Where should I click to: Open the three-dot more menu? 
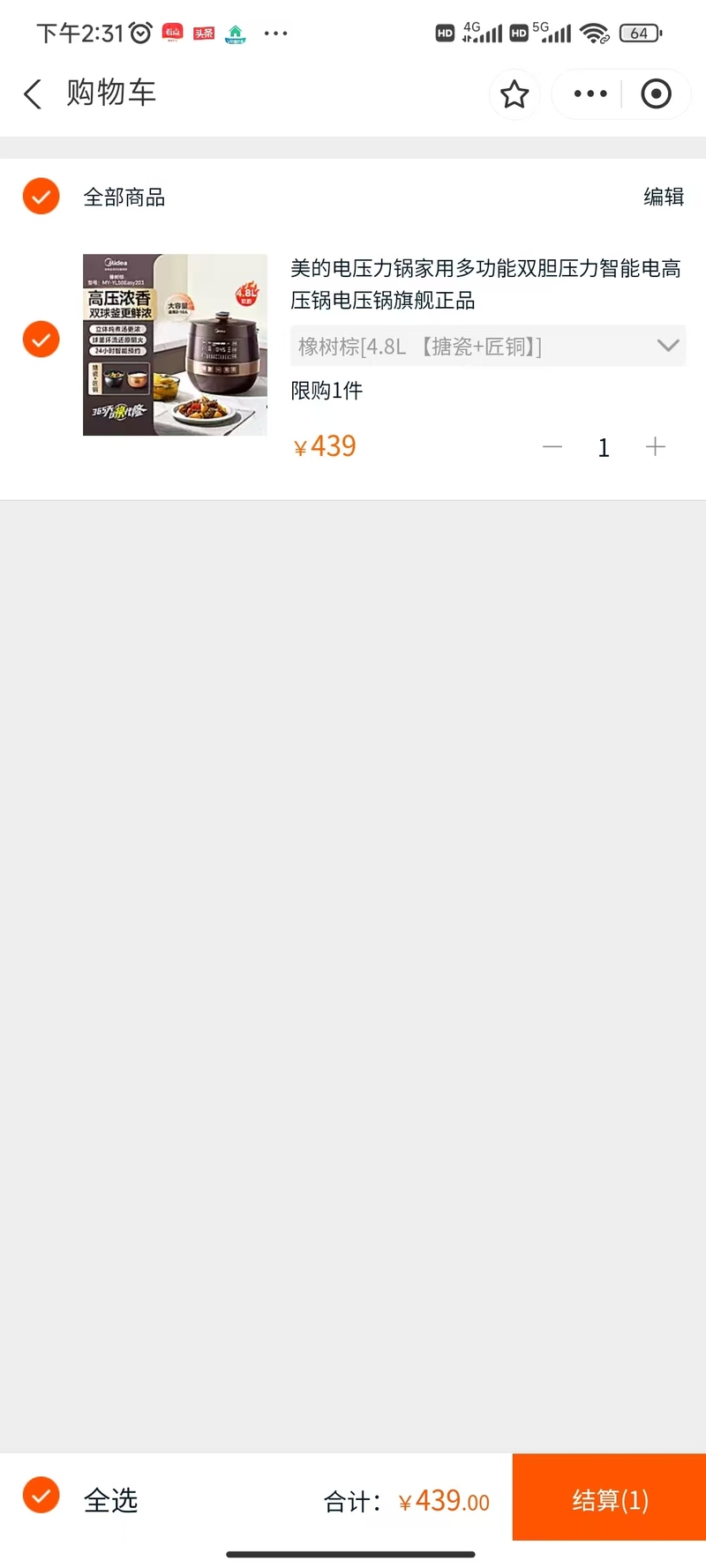[x=590, y=93]
